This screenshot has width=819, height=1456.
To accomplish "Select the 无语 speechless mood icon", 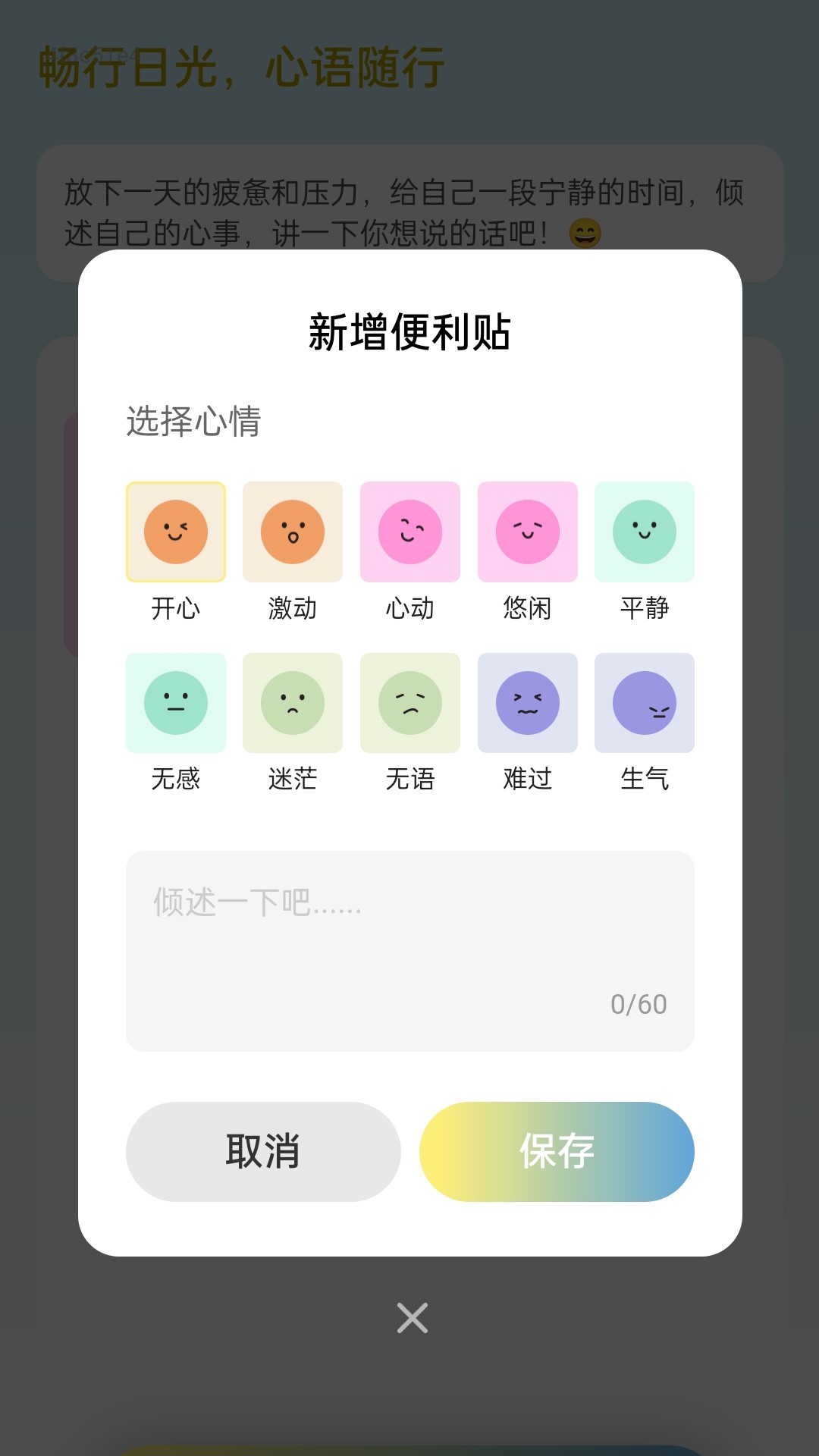I will [410, 703].
